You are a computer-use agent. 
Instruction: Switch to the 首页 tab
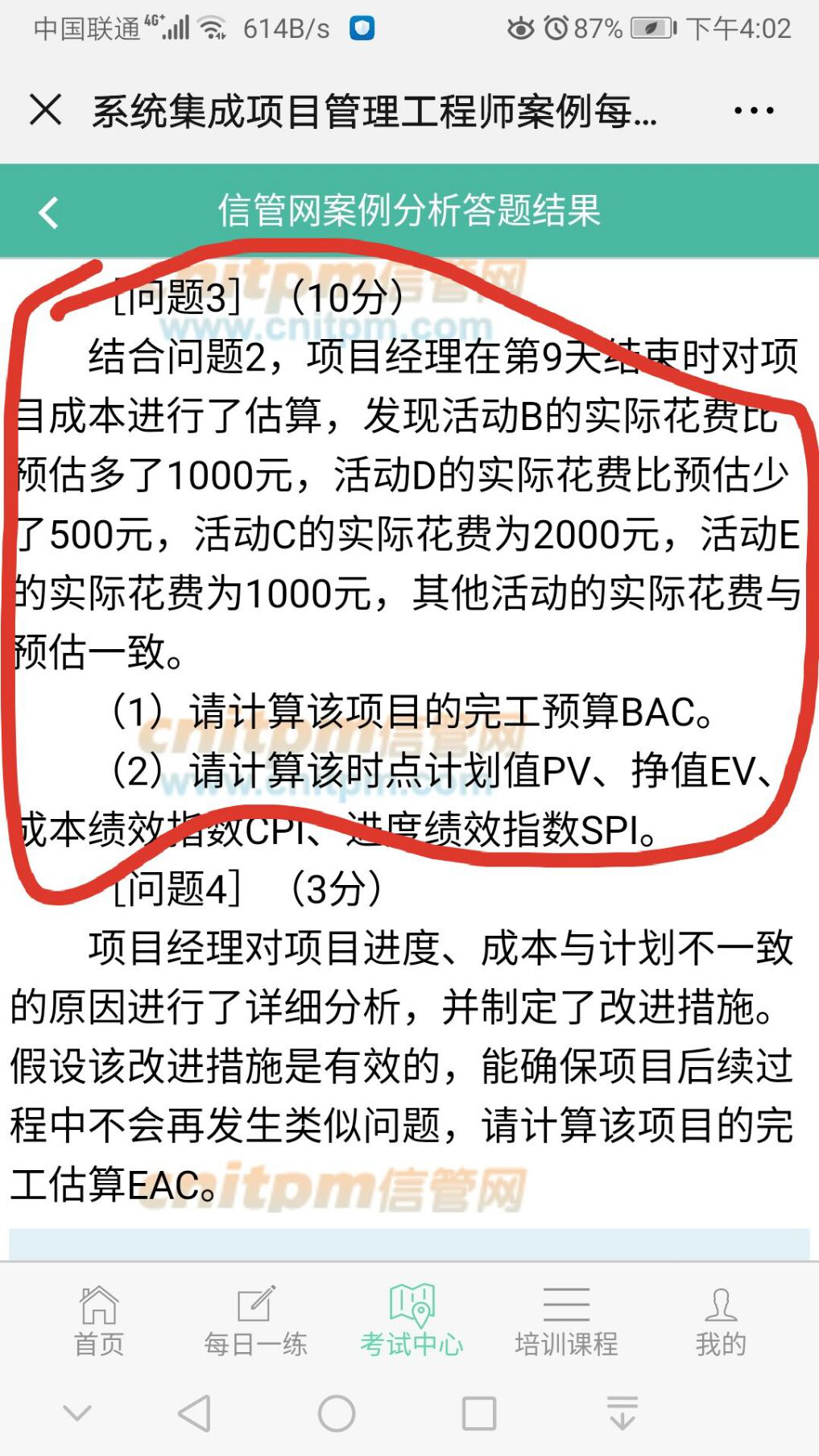[x=99, y=1321]
